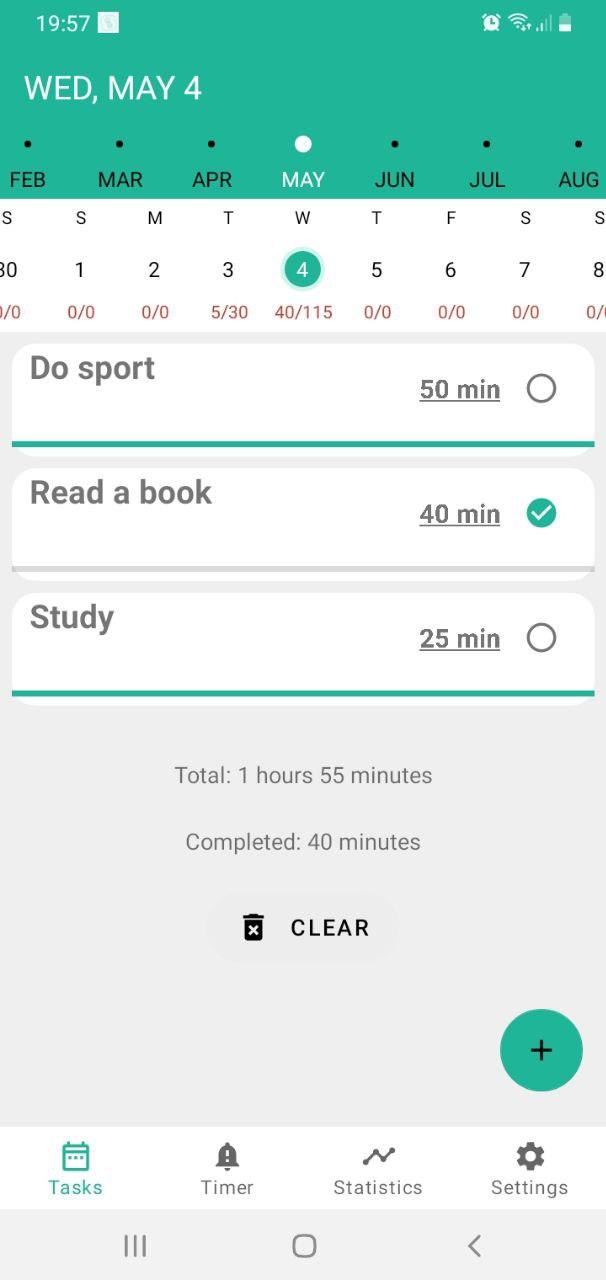Open the Study task card
Screen dimensions: 606x1280
(x=200, y=640)
